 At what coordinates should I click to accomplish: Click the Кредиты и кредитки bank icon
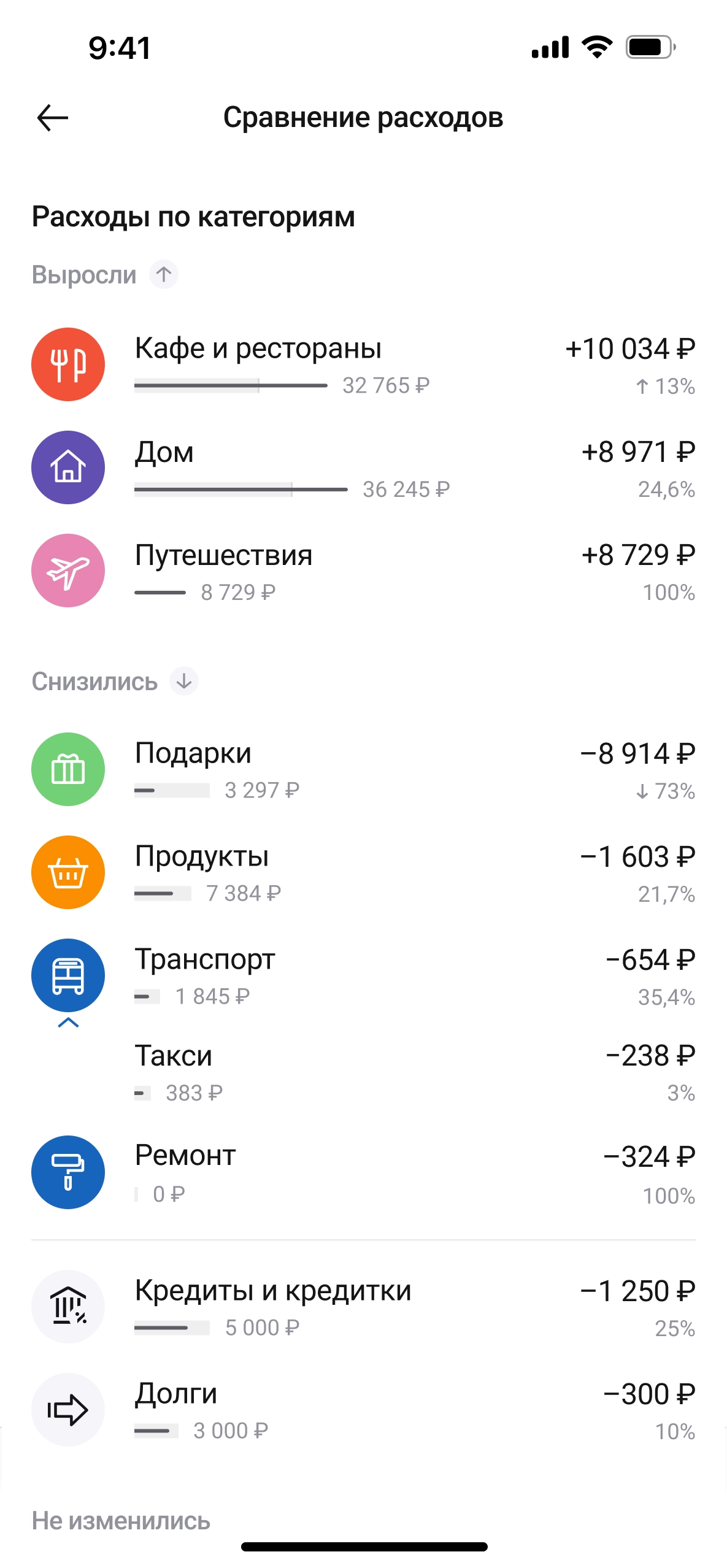[68, 1307]
